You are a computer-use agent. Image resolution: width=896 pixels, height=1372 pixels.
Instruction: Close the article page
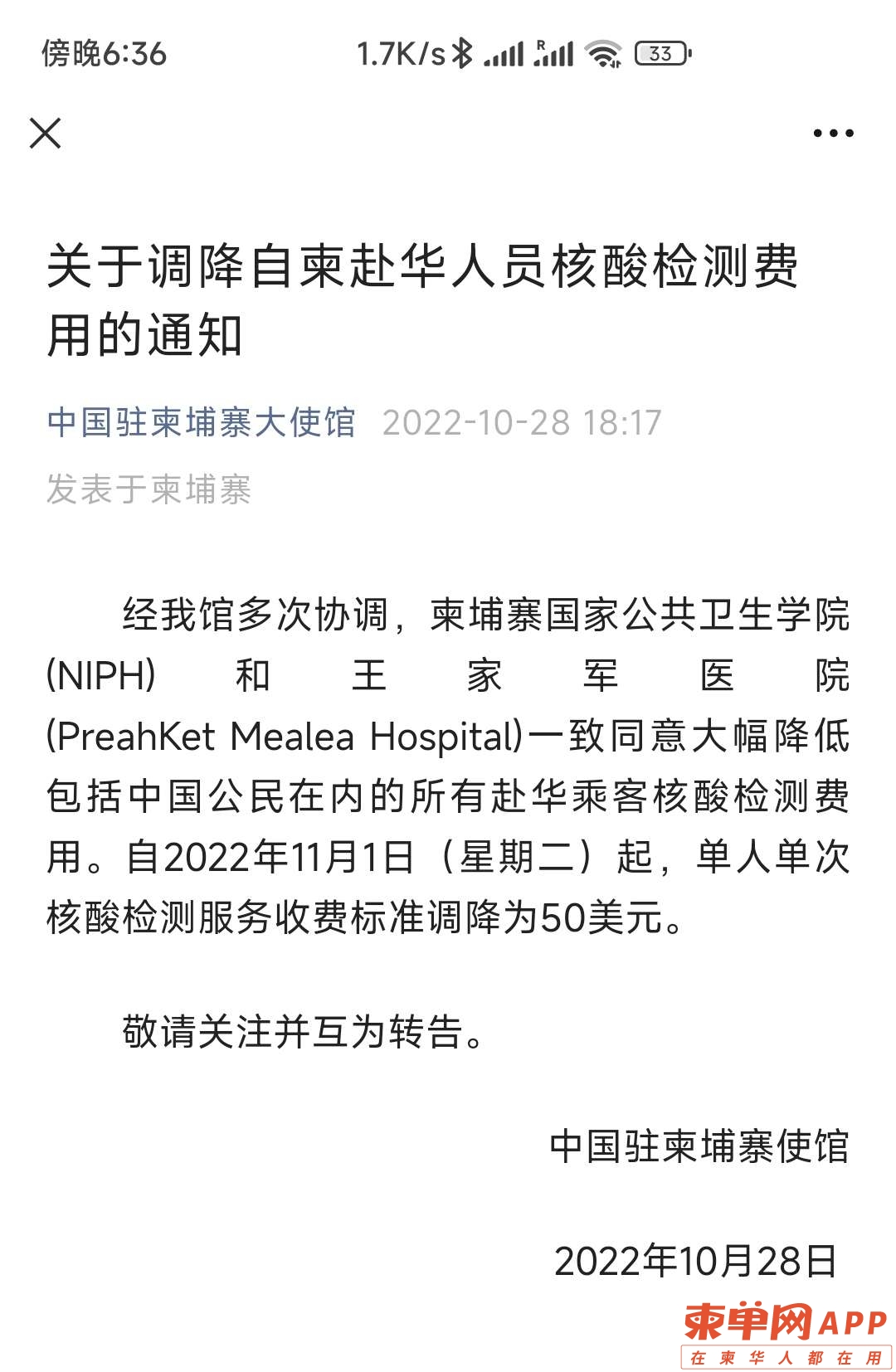click(x=46, y=133)
